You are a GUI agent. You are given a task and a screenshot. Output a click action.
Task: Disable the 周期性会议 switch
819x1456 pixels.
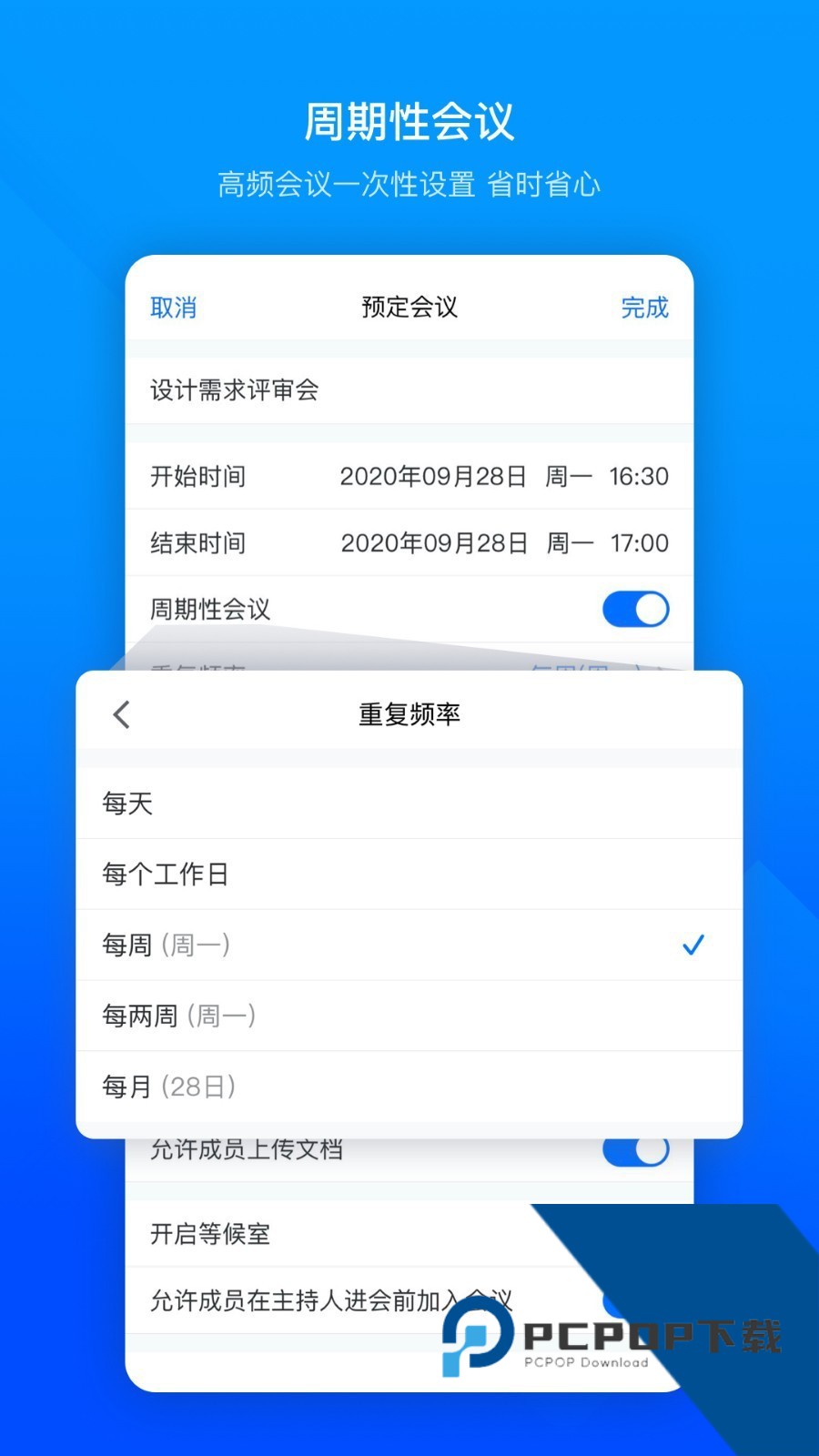click(x=634, y=609)
